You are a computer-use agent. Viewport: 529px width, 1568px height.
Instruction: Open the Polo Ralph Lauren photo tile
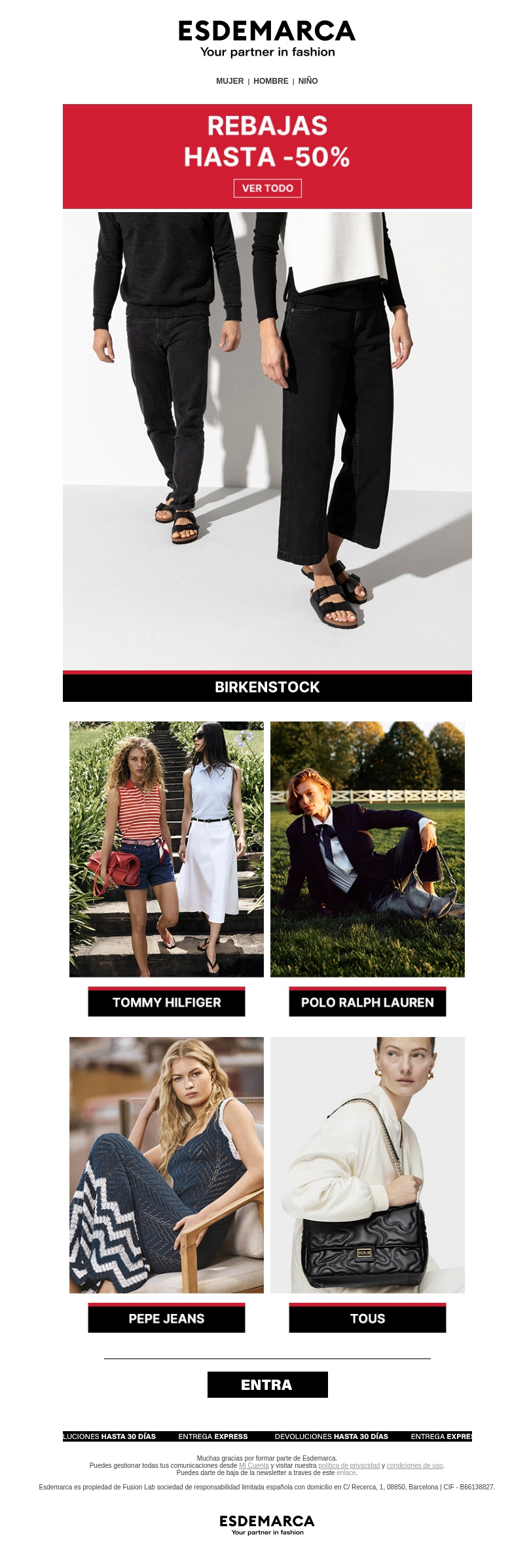[x=367, y=848]
